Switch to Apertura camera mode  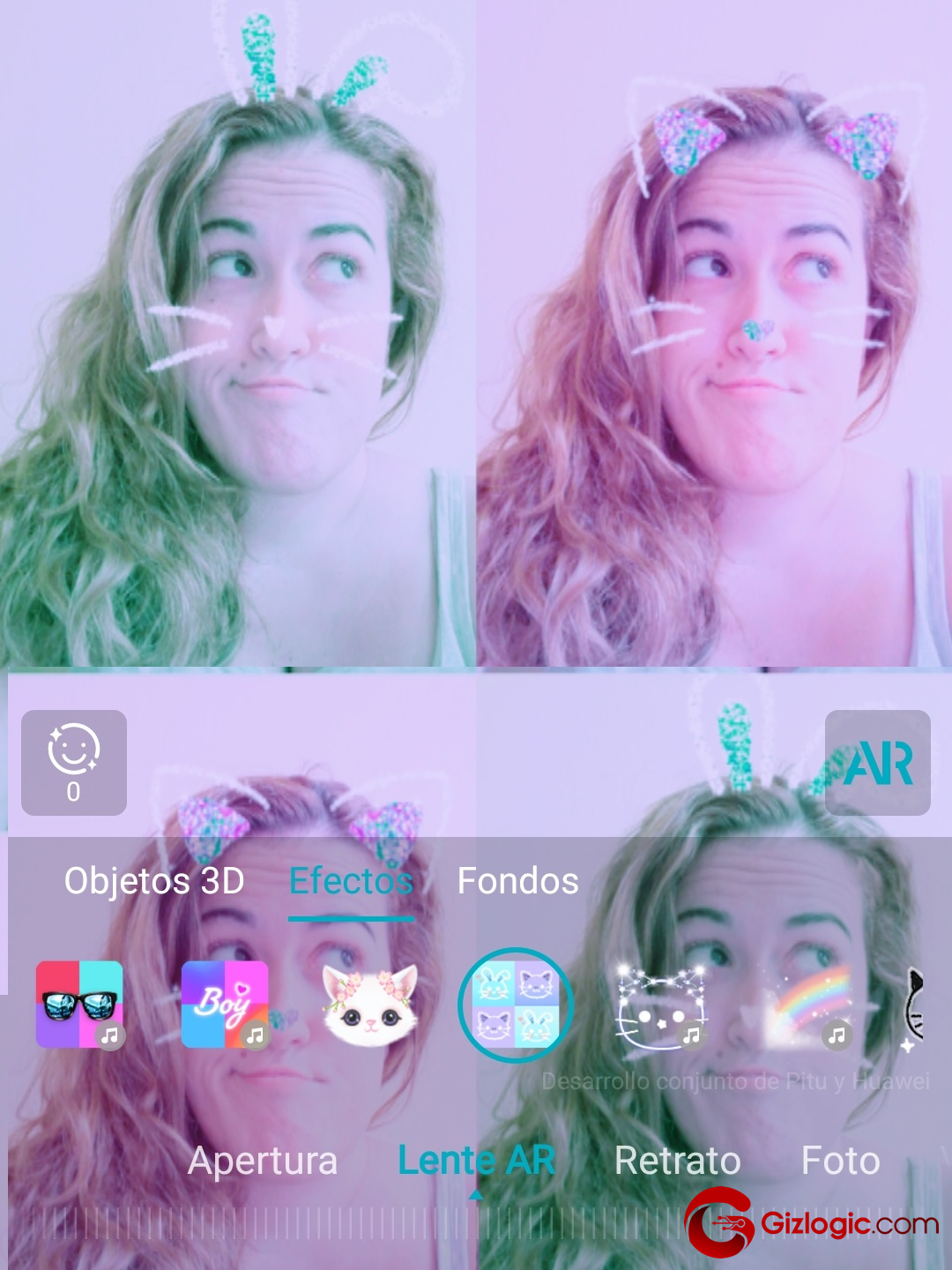click(x=263, y=1161)
